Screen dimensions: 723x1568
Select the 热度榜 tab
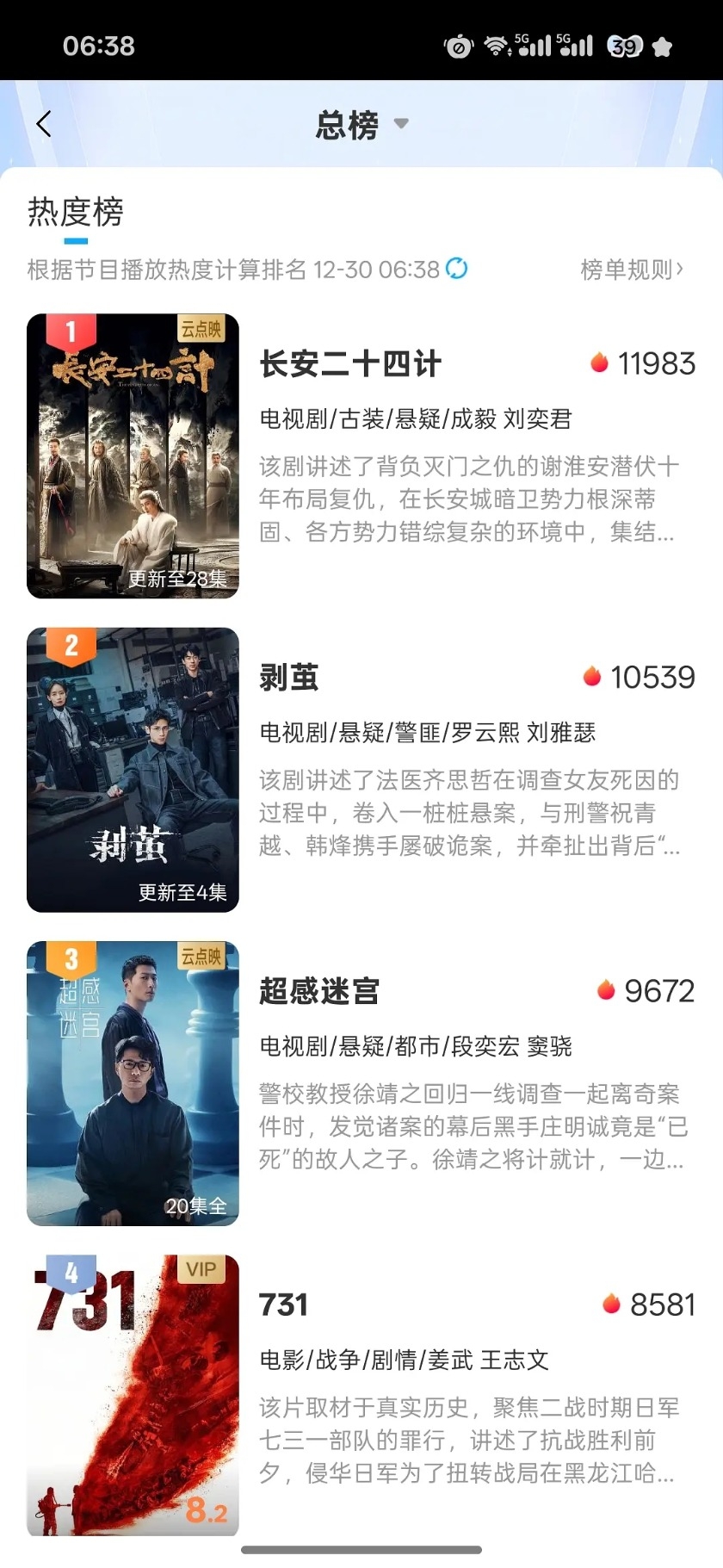point(76,212)
